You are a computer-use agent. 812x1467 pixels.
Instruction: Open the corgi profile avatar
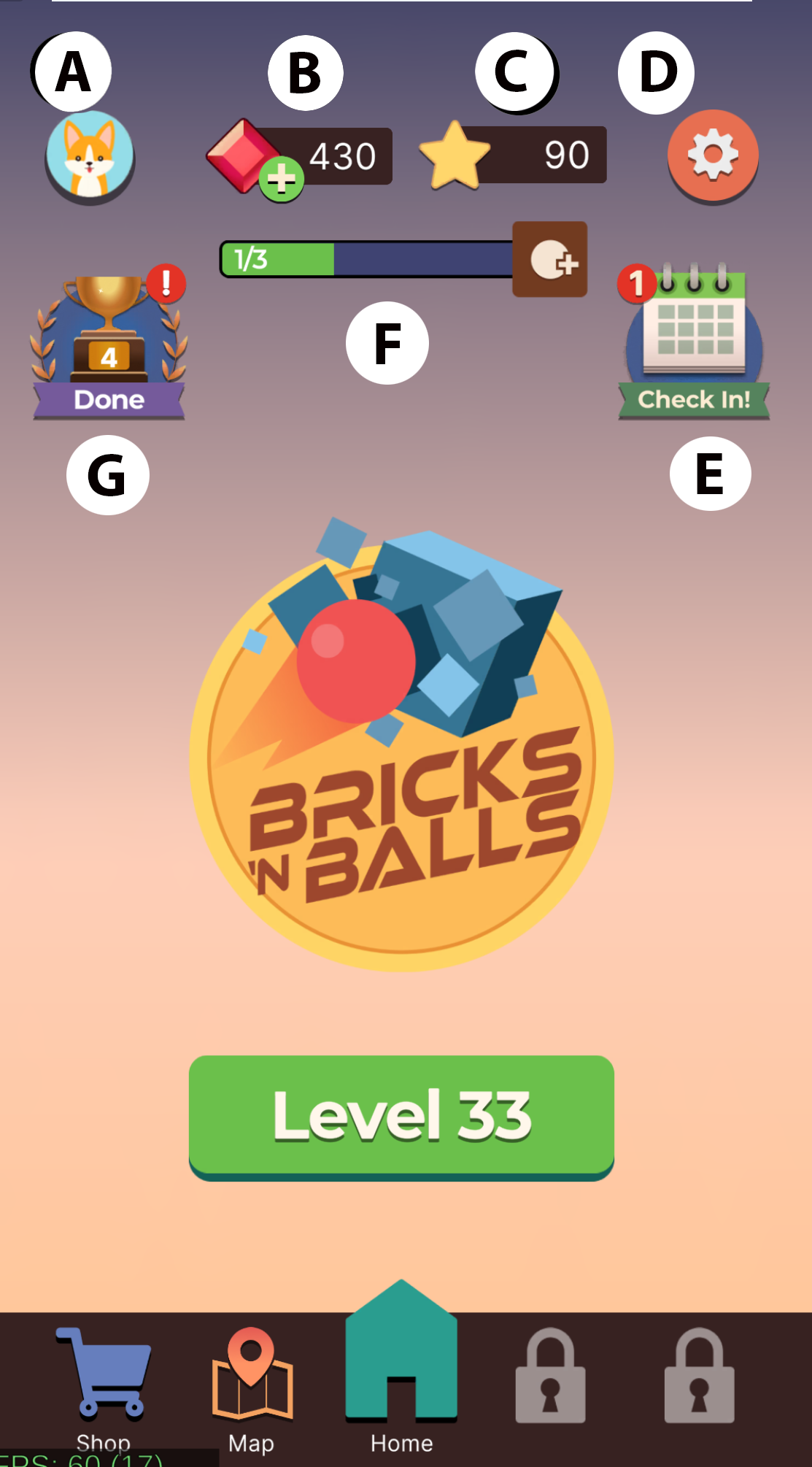point(90,157)
